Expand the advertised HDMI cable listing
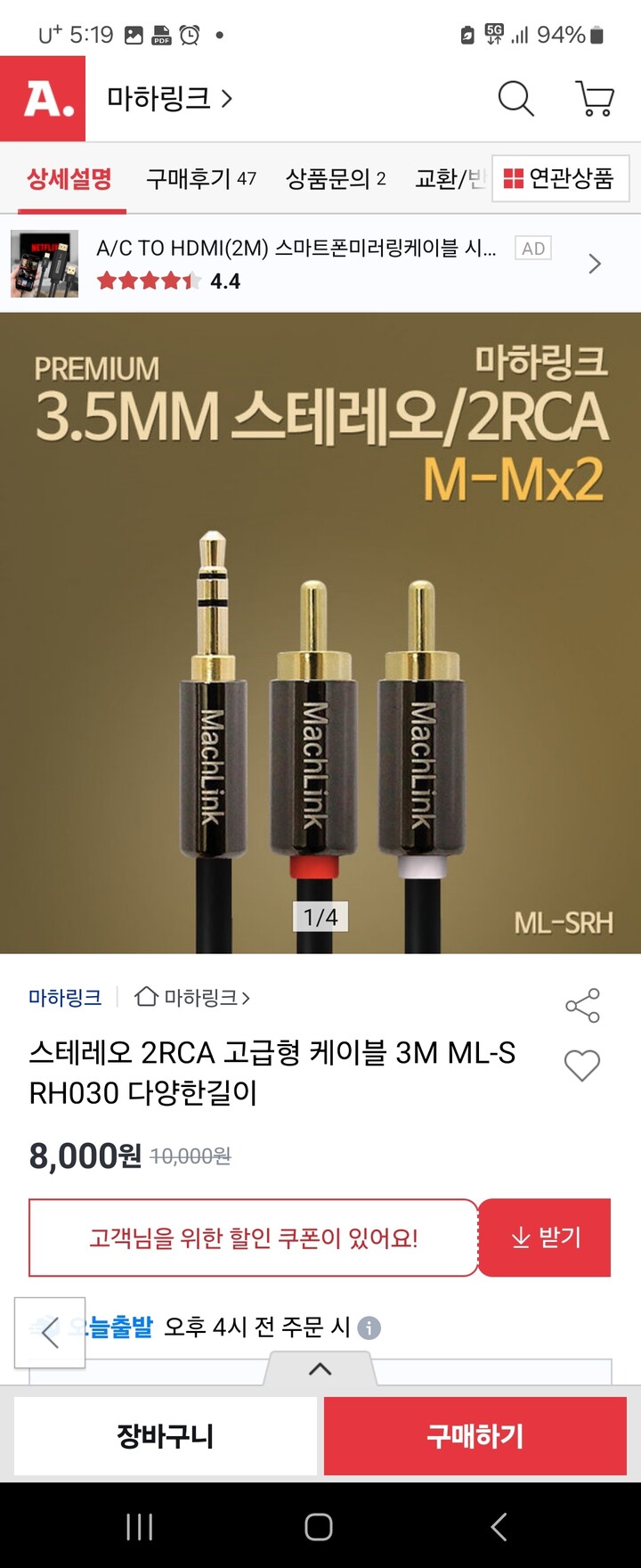Image resolution: width=641 pixels, height=1568 pixels. tap(594, 264)
